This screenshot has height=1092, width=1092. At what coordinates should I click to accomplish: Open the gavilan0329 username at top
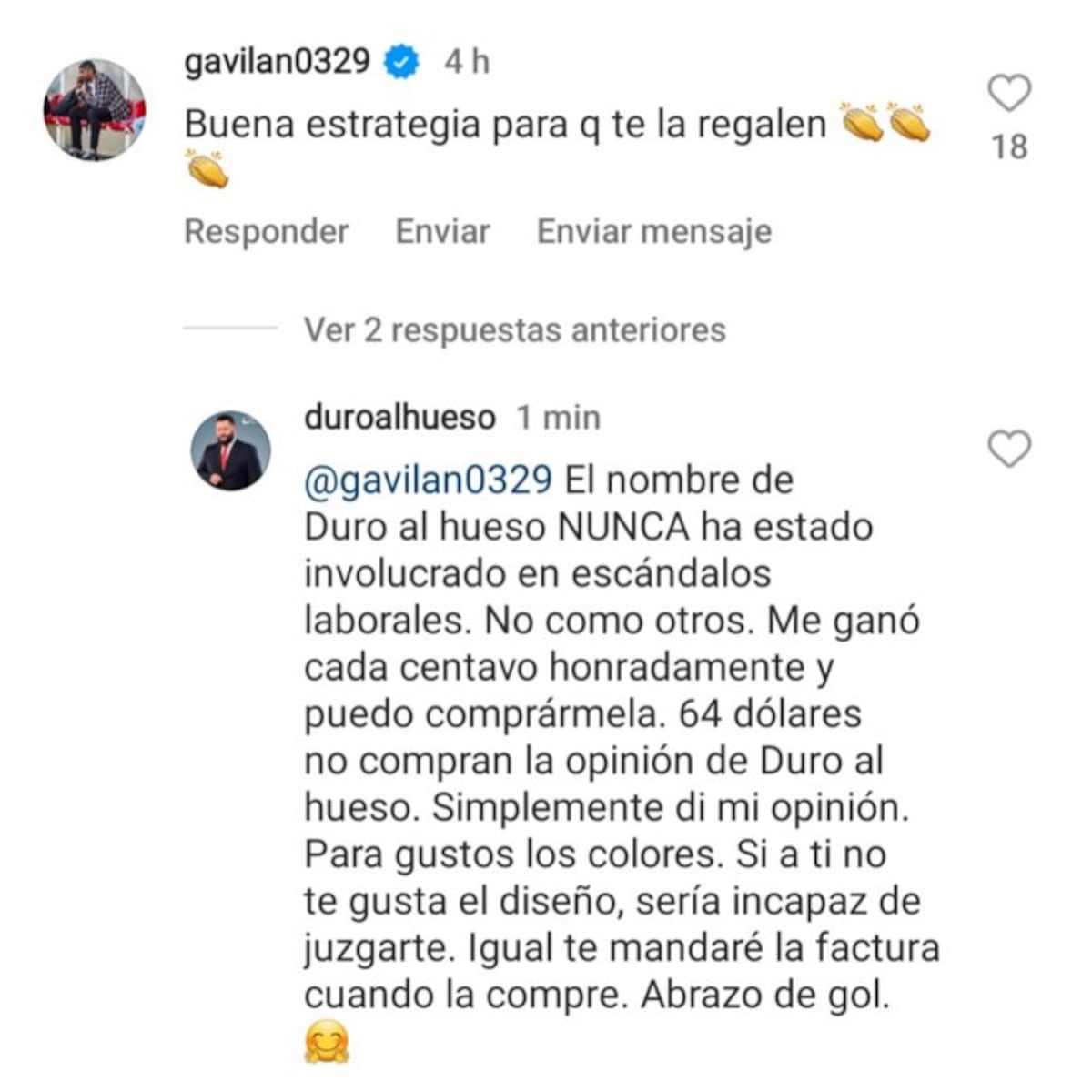click(277, 62)
